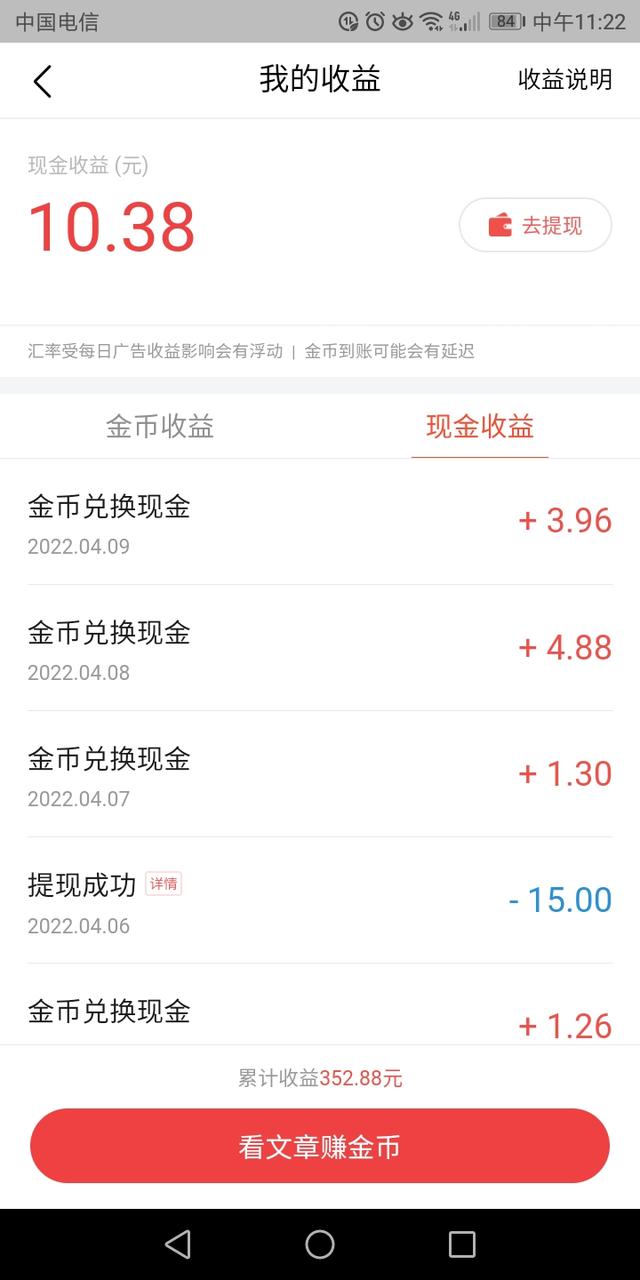Go to the system home screen
Viewport: 640px width, 1280px height.
[320, 1244]
